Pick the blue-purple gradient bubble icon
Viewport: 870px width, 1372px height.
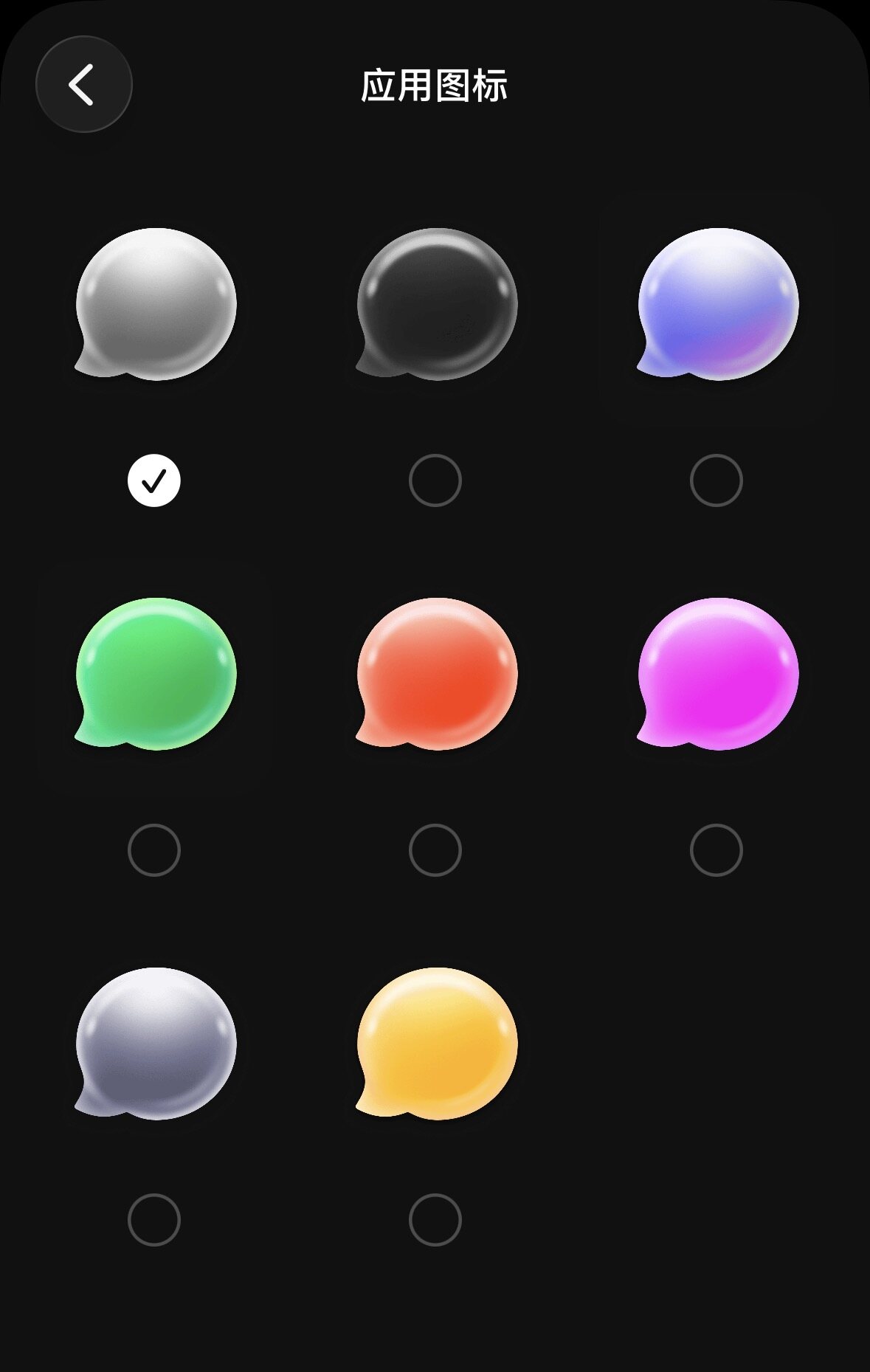pyautogui.click(x=718, y=304)
